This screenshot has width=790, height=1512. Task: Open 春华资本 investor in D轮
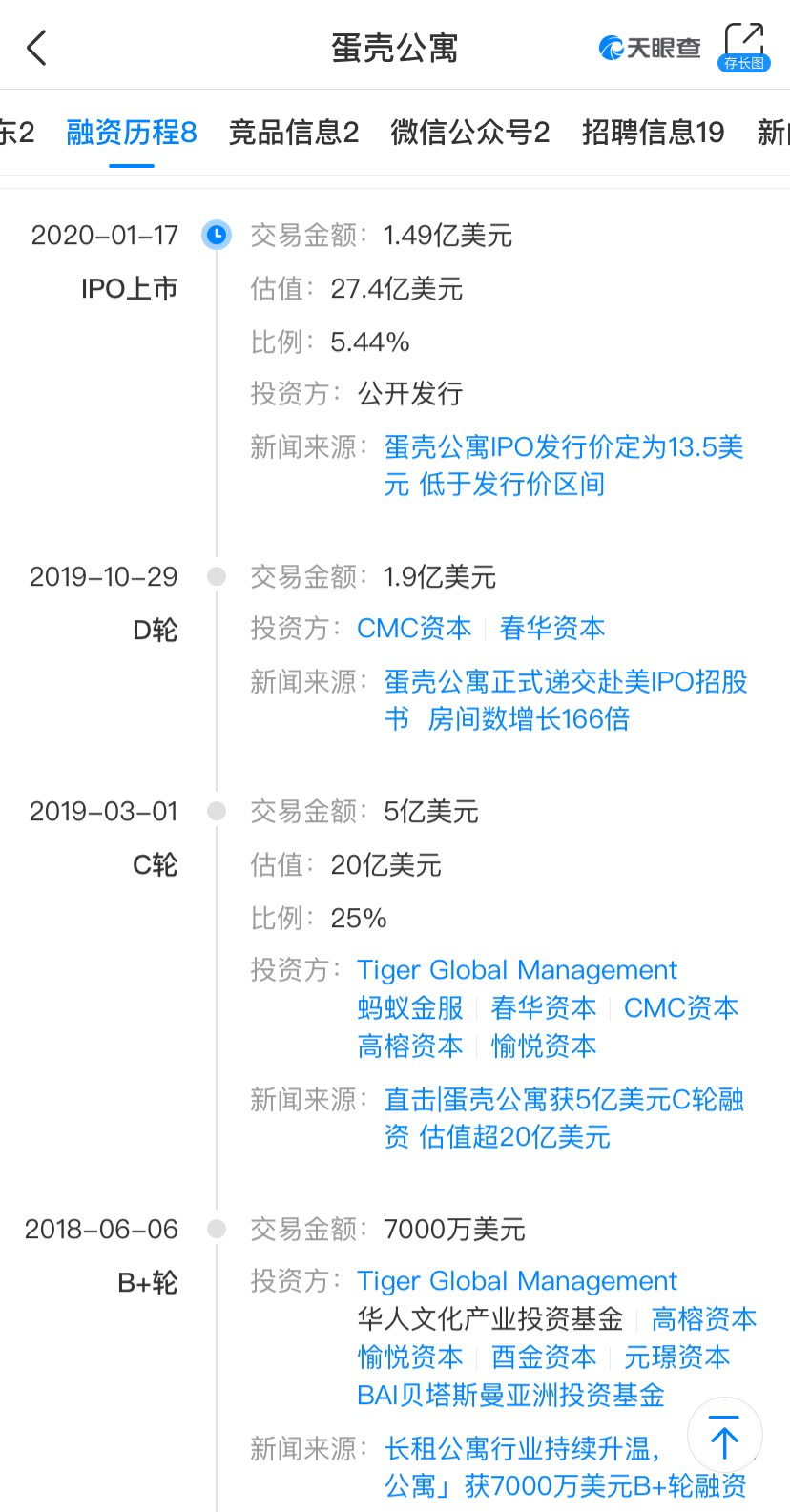coord(552,629)
